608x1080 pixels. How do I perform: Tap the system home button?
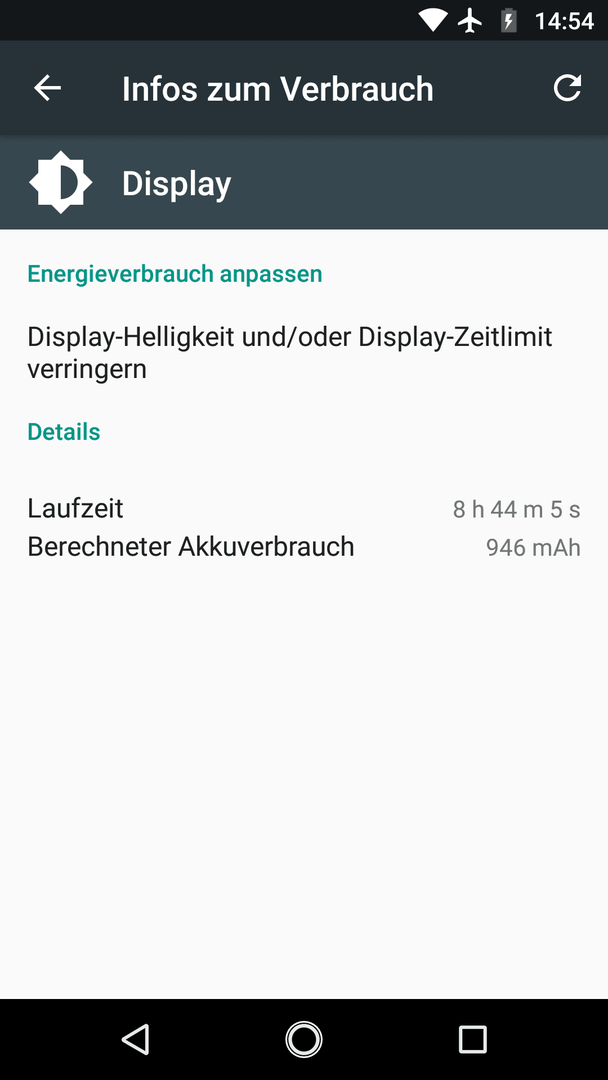point(304,1039)
